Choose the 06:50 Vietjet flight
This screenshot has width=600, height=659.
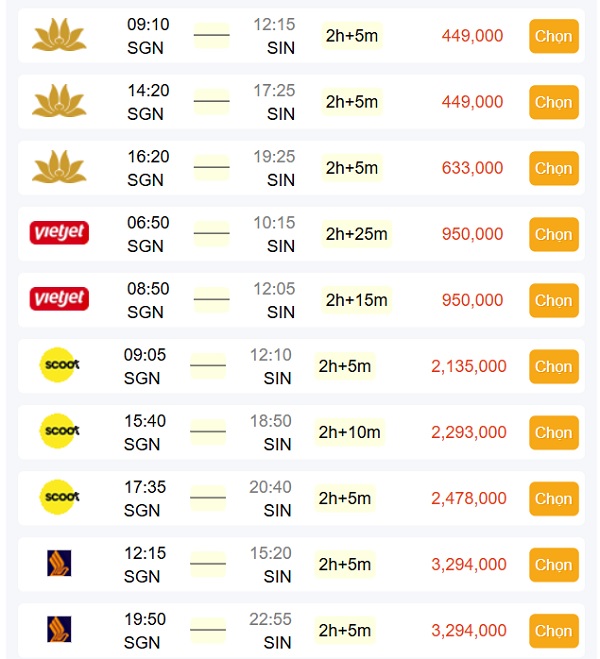click(x=553, y=234)
